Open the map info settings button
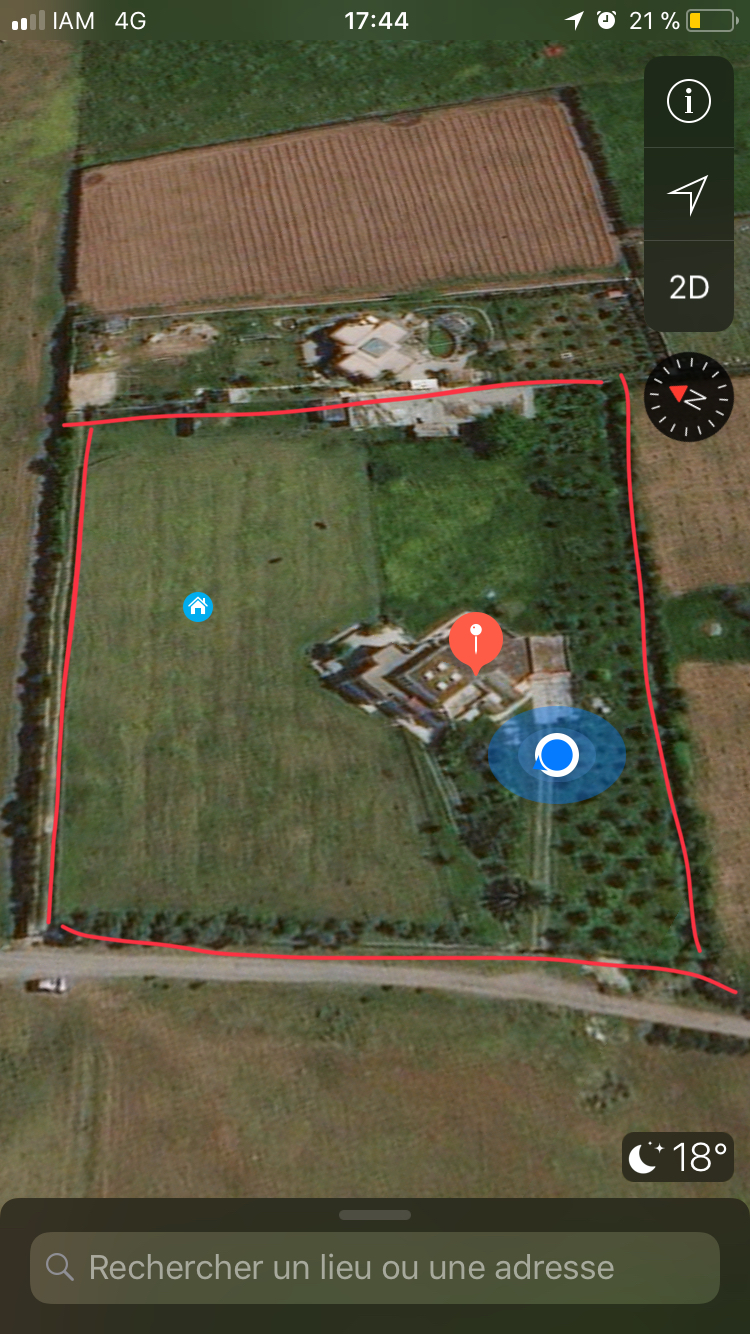The image size is (750, 1334). (688, 101)
